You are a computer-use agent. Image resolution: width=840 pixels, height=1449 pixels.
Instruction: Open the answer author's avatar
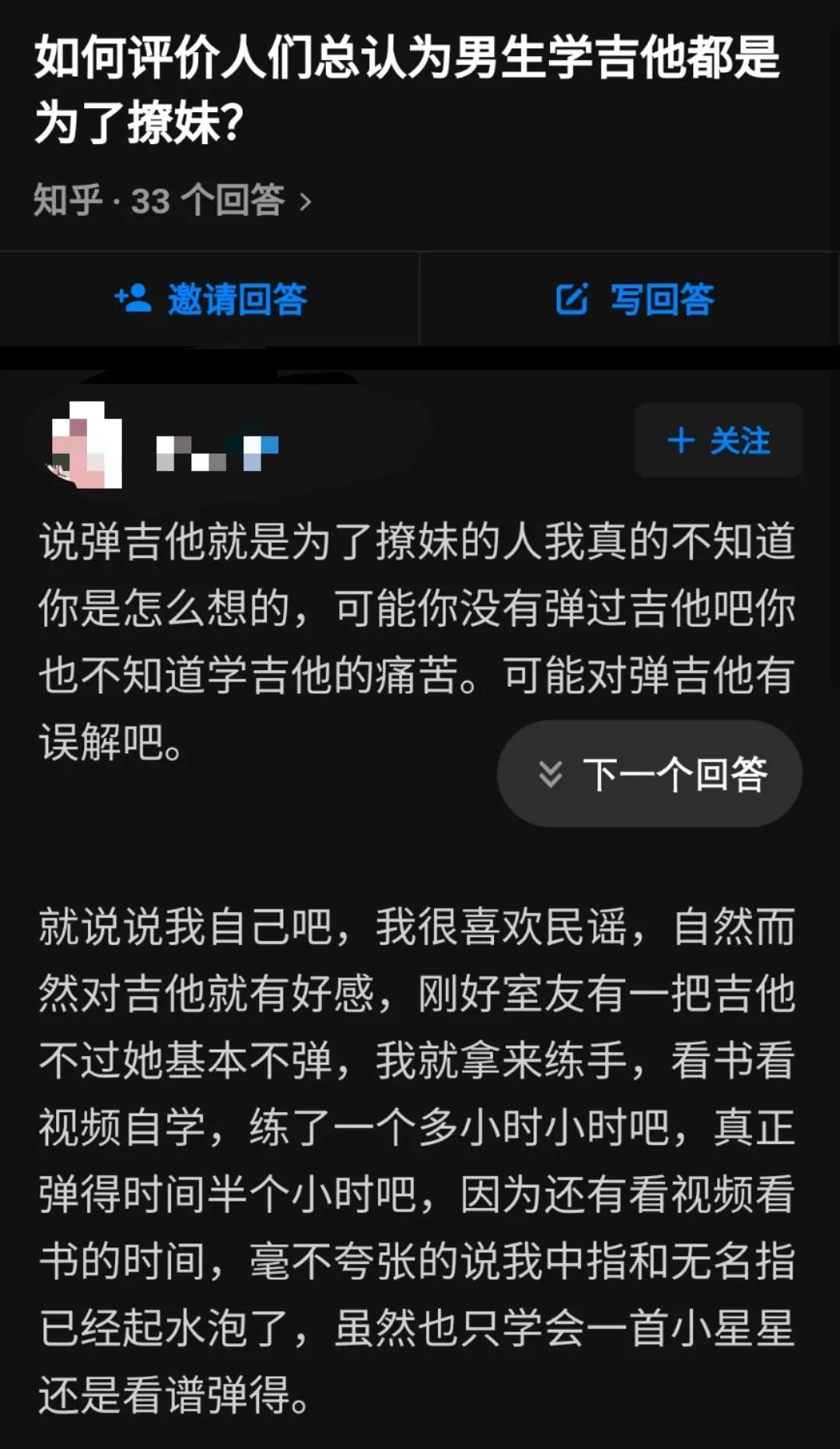pyautogui.click(x=86, y=445)
